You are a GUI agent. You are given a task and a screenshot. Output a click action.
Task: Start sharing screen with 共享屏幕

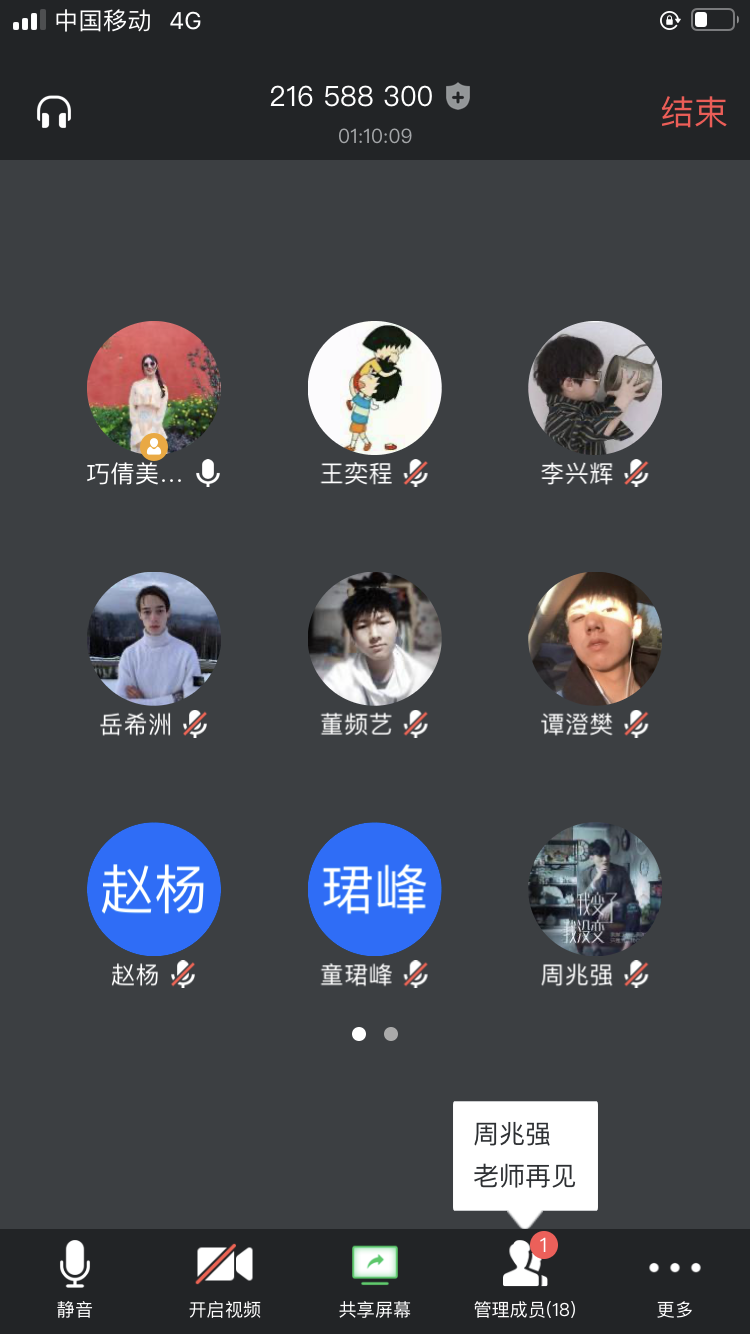coord(375,1276)
